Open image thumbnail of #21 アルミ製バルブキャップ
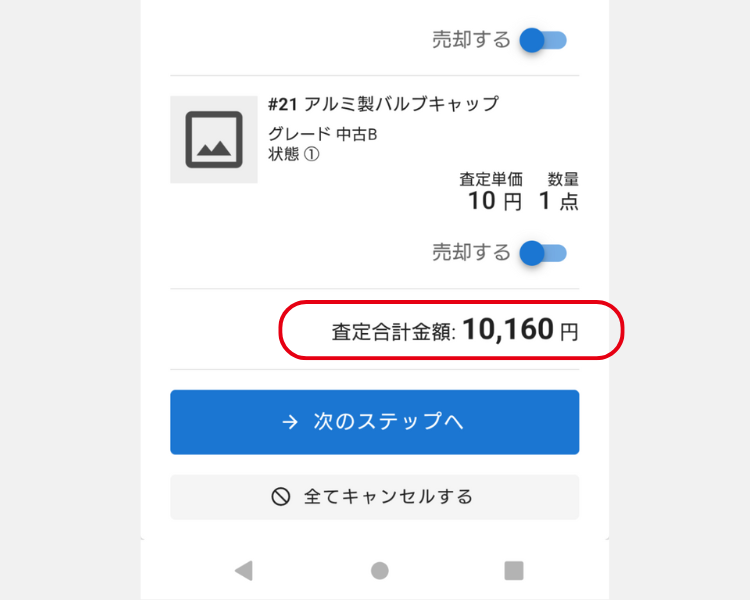Screen dimensions: 750x600 point(214,139)
